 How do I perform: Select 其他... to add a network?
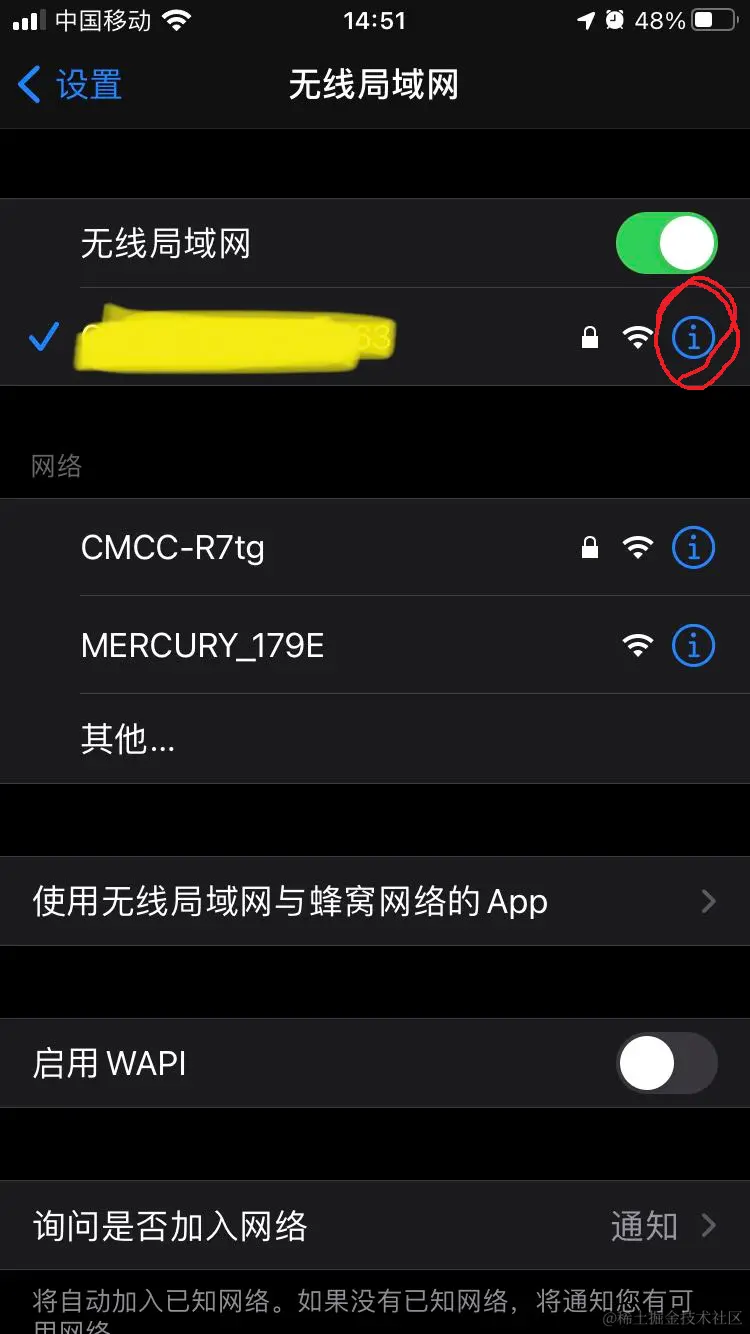[x=128, y=740]
